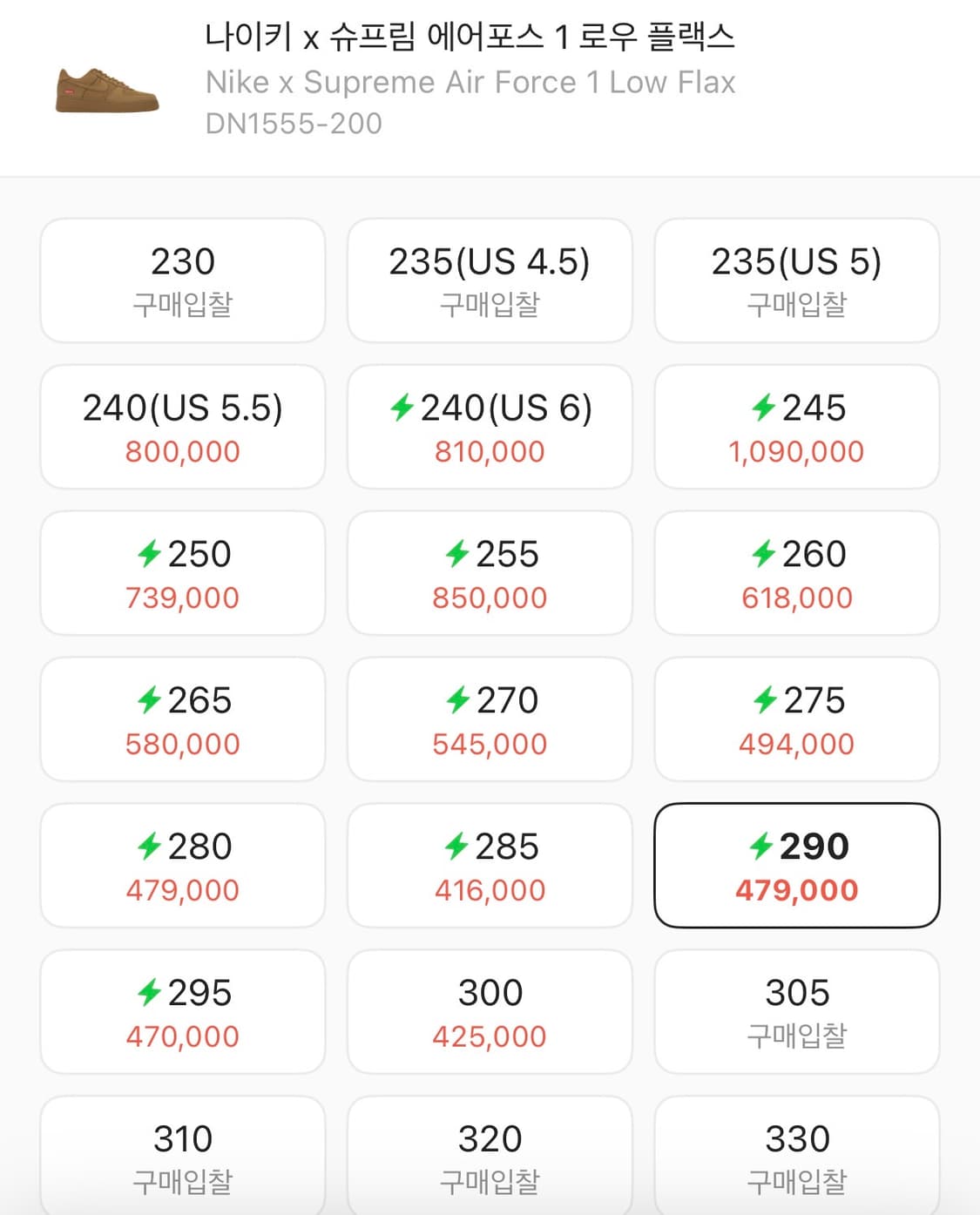Click the Nike x Supreme shoe thumbnail
This screenshot has width=980, height=1215.
point(106,89)
